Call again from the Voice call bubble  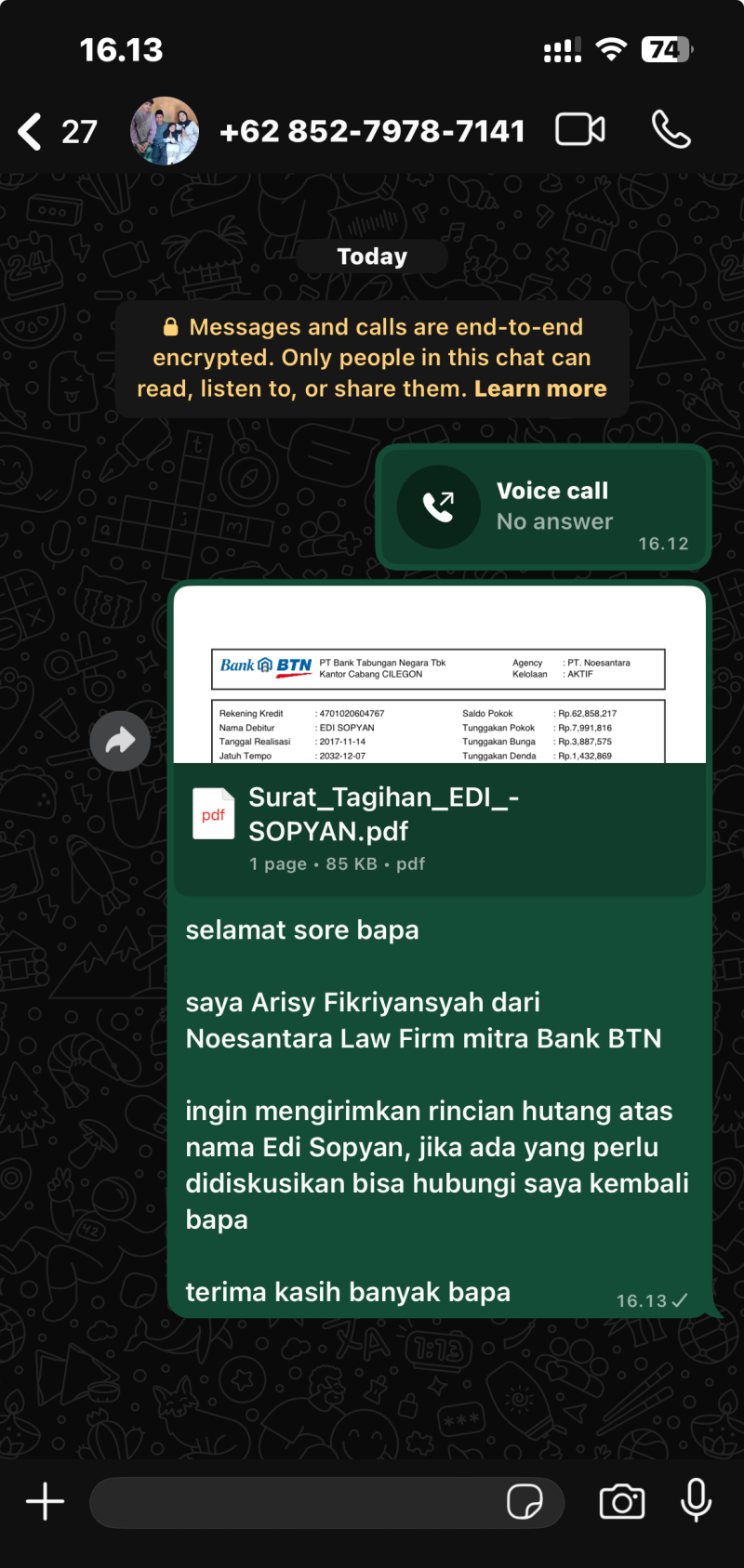click(439, 507)
